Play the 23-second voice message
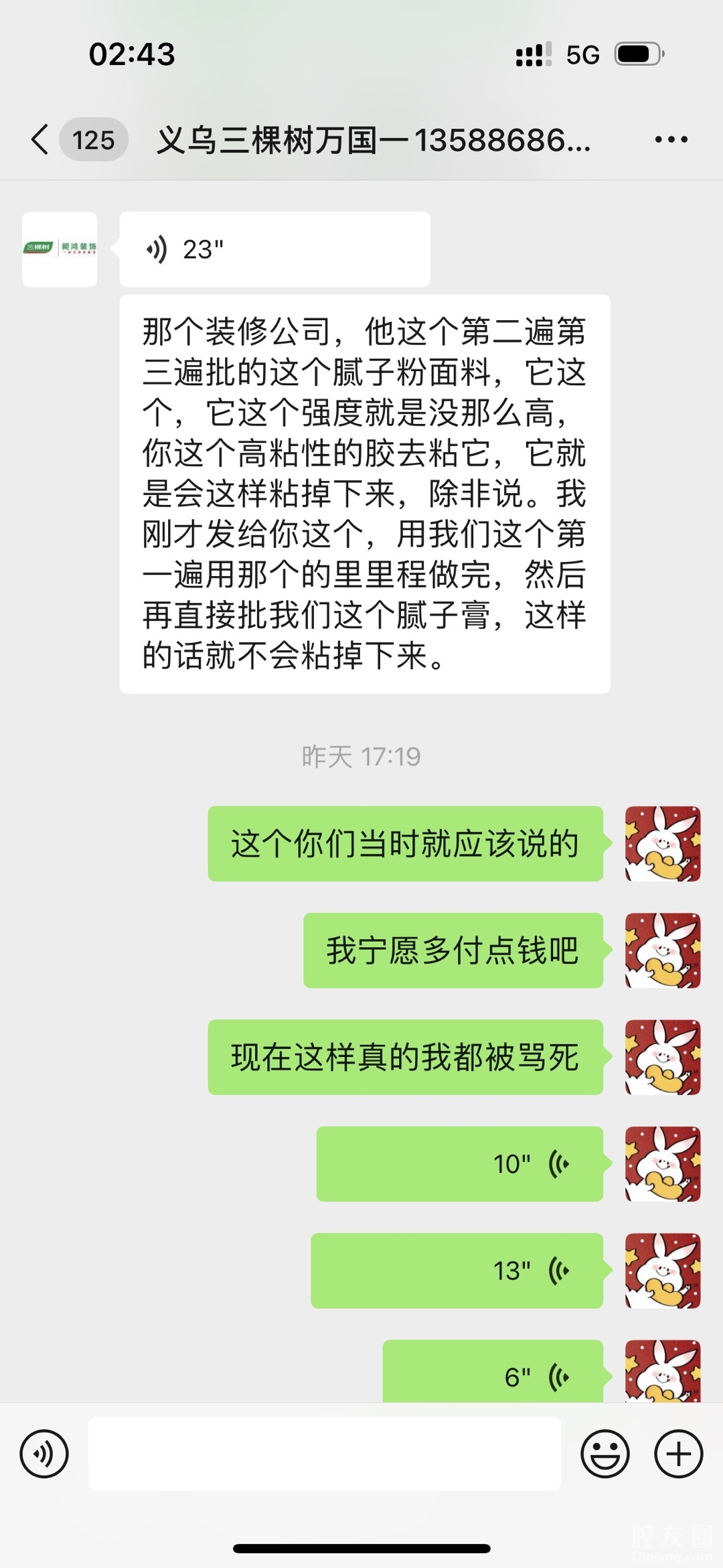The height and width of the screenshot is (1568, 723). [x=274, y=249]
